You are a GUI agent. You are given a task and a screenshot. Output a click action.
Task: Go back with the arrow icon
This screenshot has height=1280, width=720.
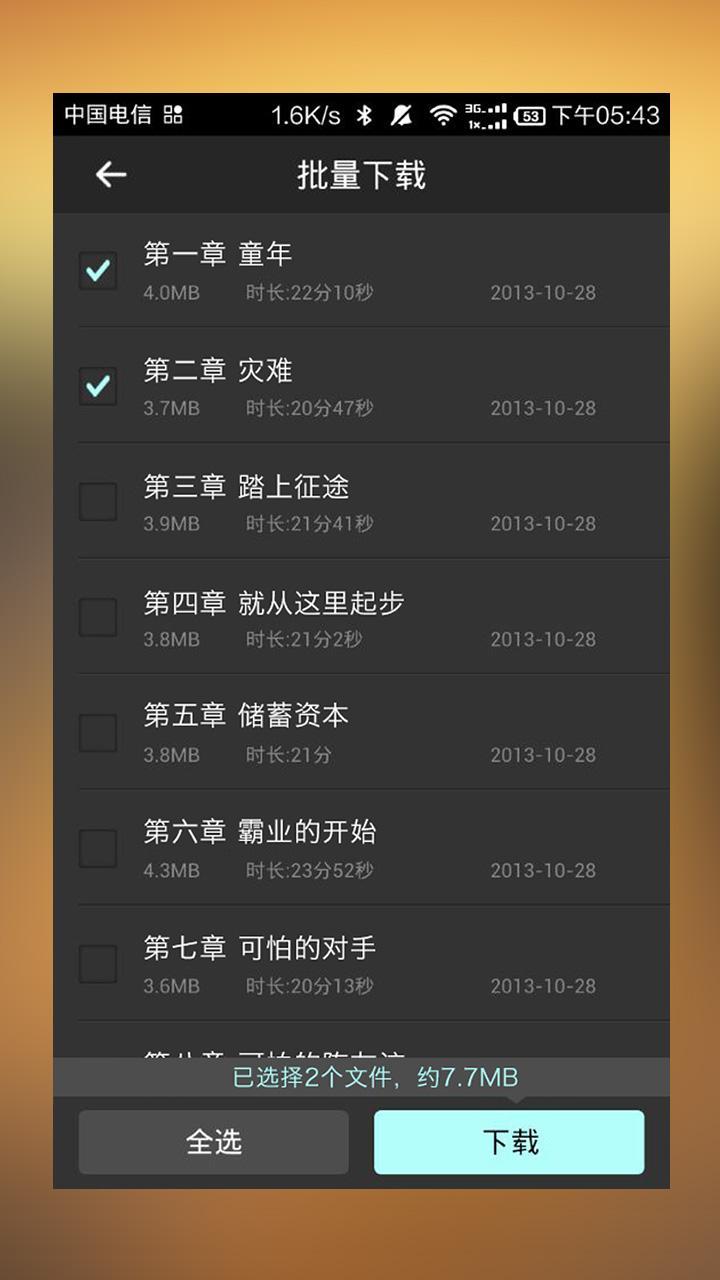tap(111, 174)
